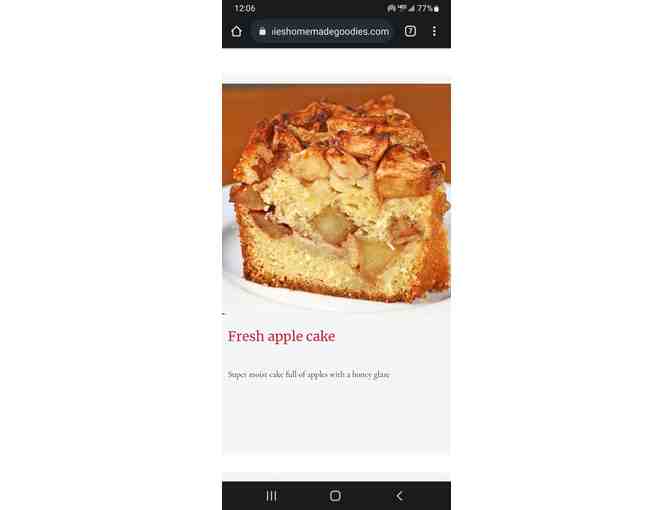Go to the phone's home screen
The image size is (672, 510).
335,496
